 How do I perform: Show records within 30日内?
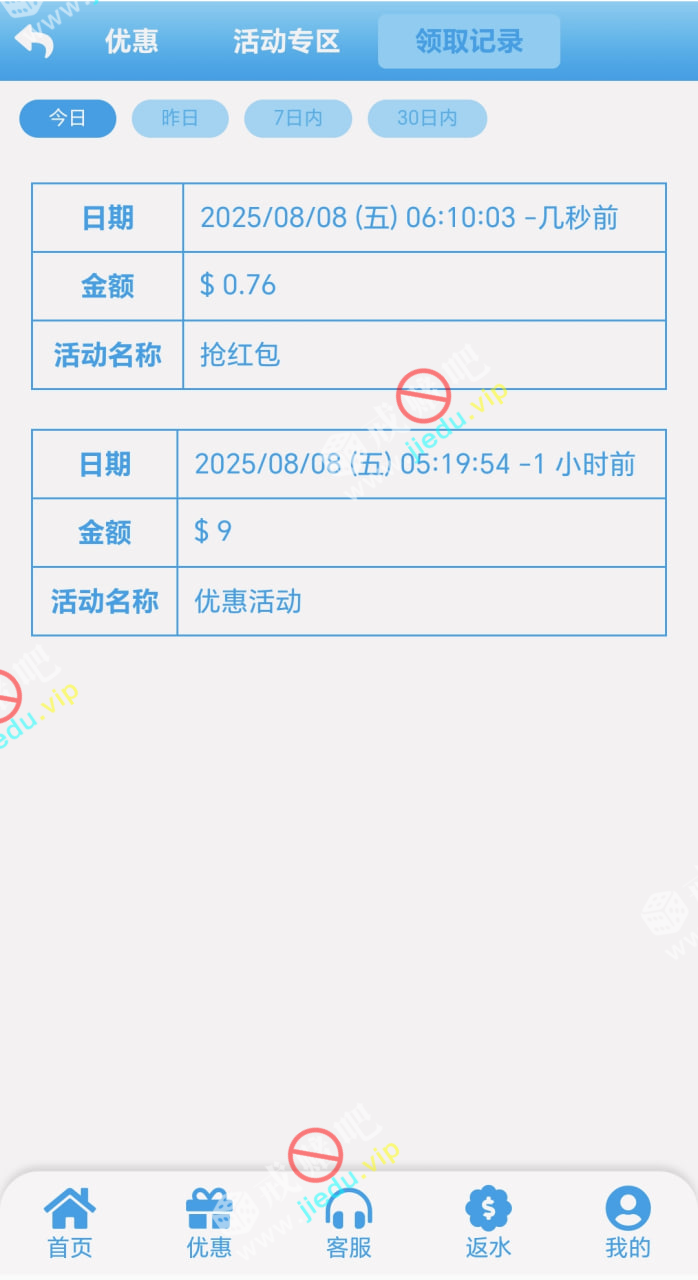coord(427,118)
